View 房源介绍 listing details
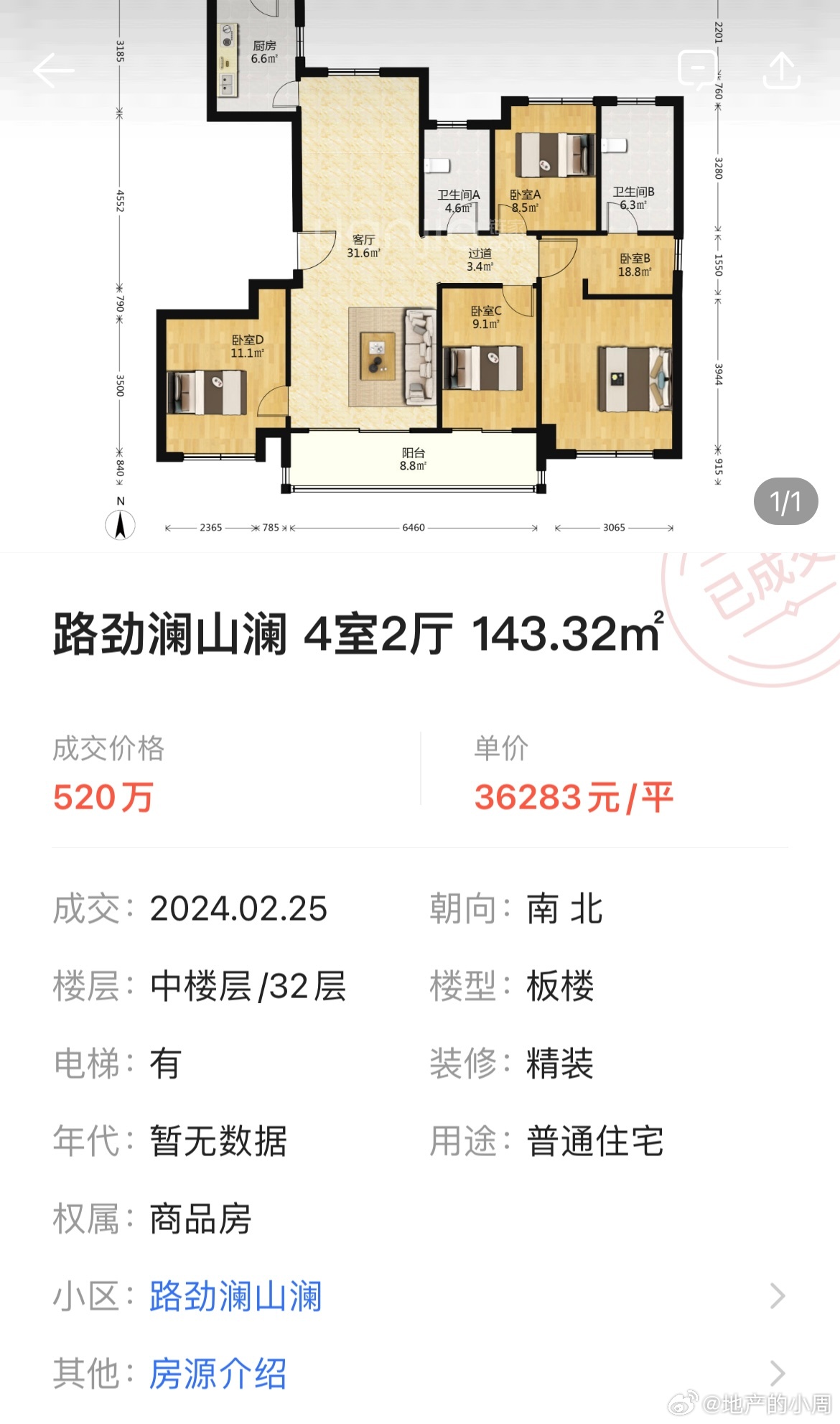Screen dimensions: 840x1424 pyautogui.click(x=420, y=1373)
